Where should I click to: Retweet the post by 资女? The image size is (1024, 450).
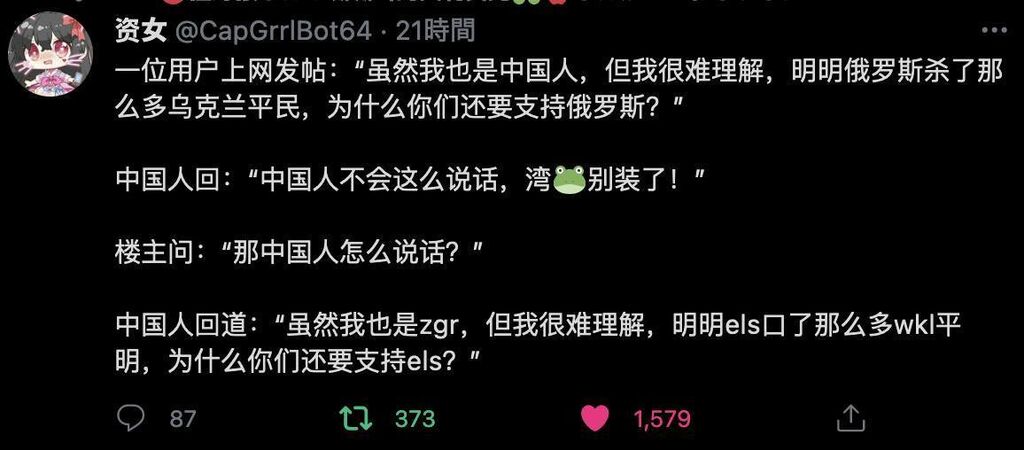351,417
